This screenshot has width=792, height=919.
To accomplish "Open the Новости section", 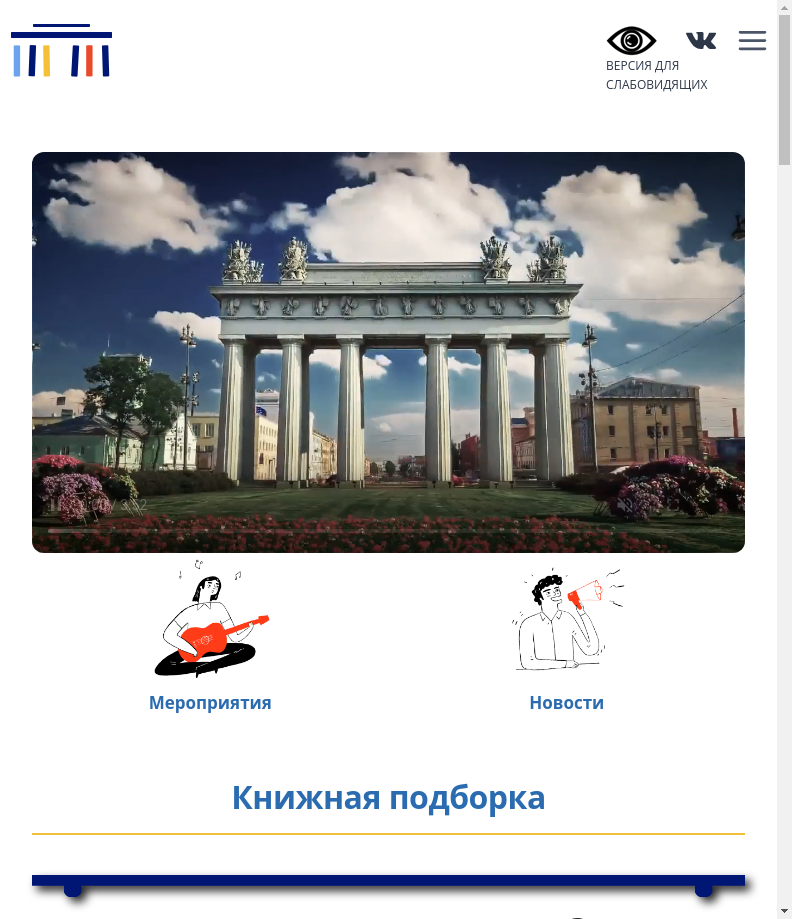I will point(566,702).
